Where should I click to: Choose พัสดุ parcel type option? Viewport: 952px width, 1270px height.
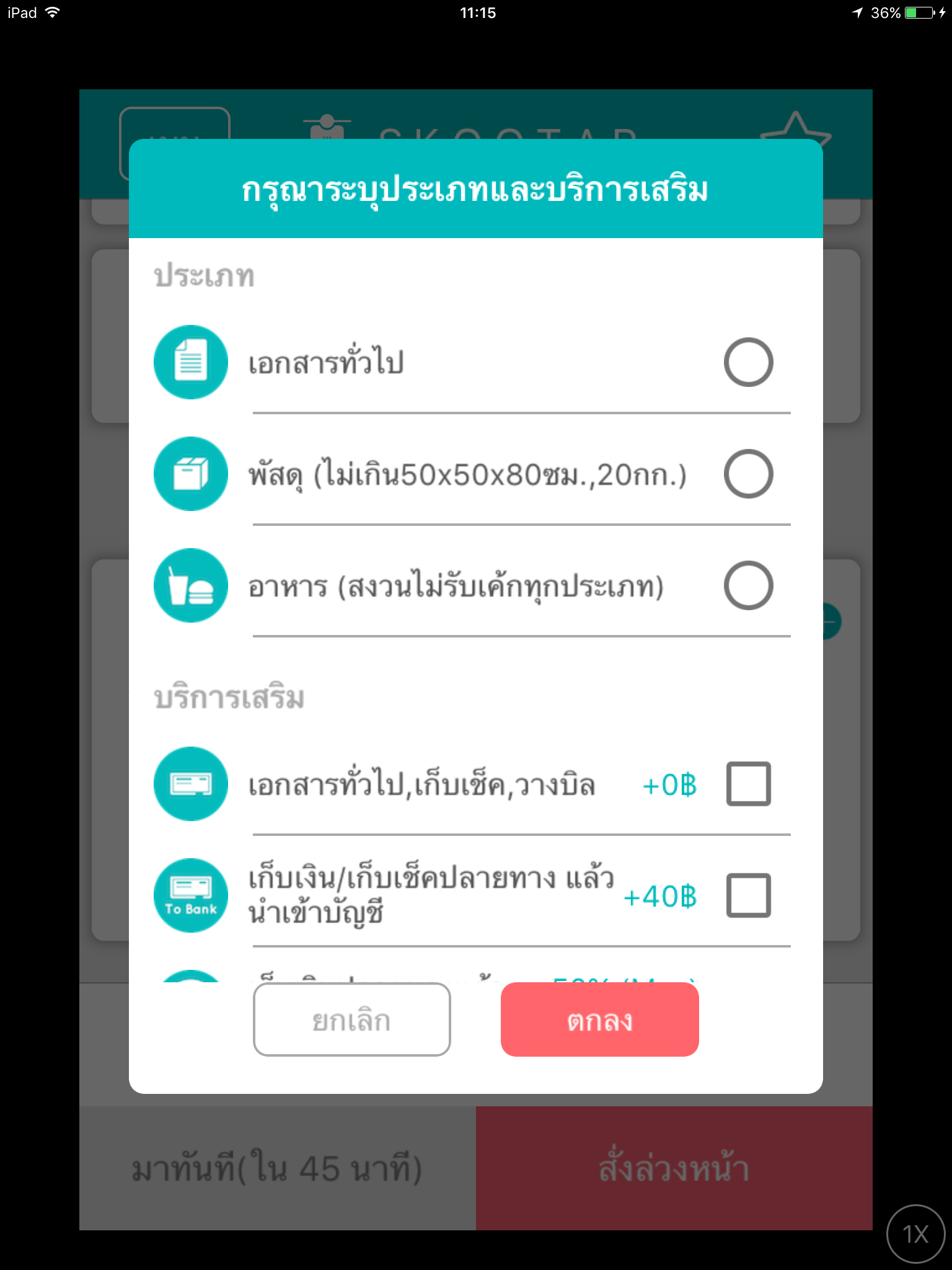point(748,474)
